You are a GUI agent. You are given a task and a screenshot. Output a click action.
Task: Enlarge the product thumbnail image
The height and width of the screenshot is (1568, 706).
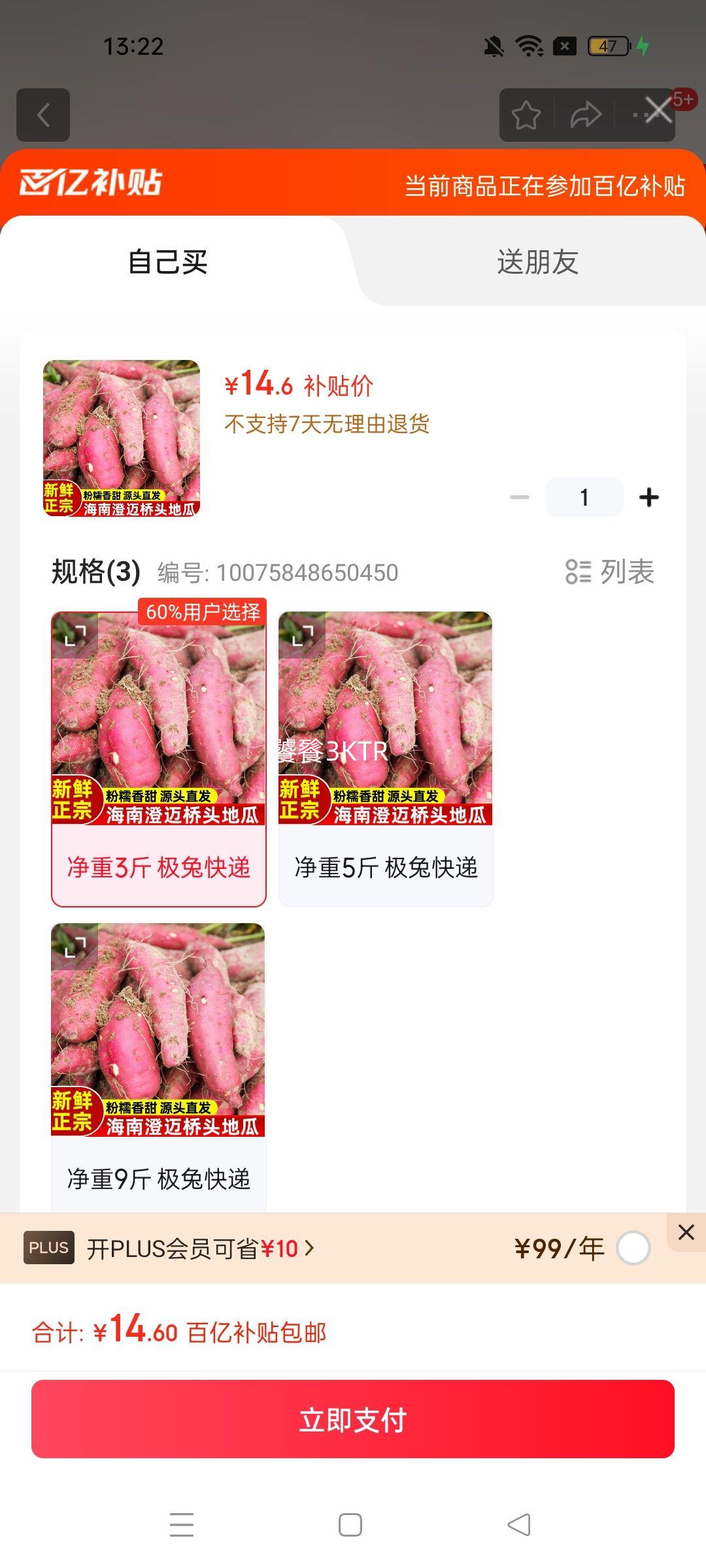coord(122,438)
